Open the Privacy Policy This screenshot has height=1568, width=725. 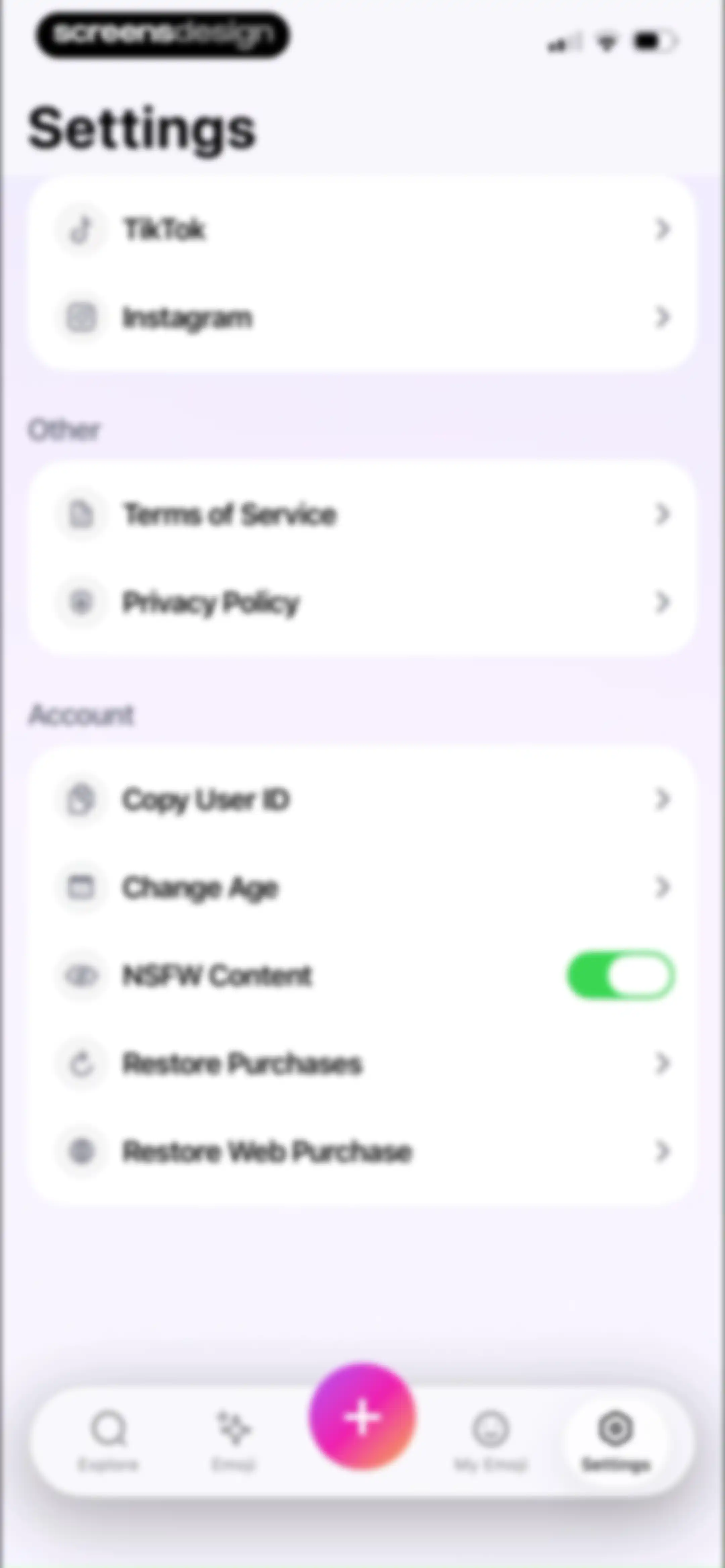362,603
